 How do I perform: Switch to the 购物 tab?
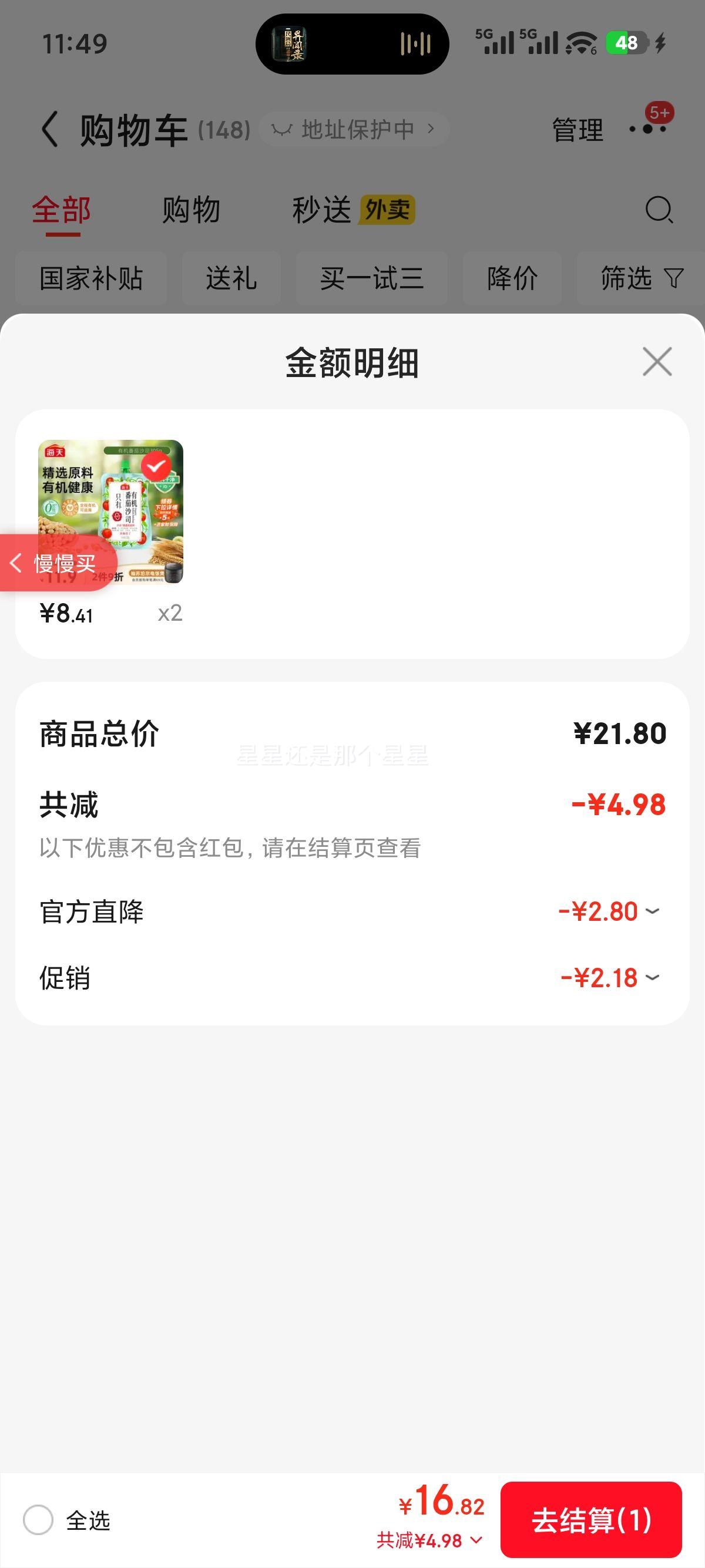[190, 210]
